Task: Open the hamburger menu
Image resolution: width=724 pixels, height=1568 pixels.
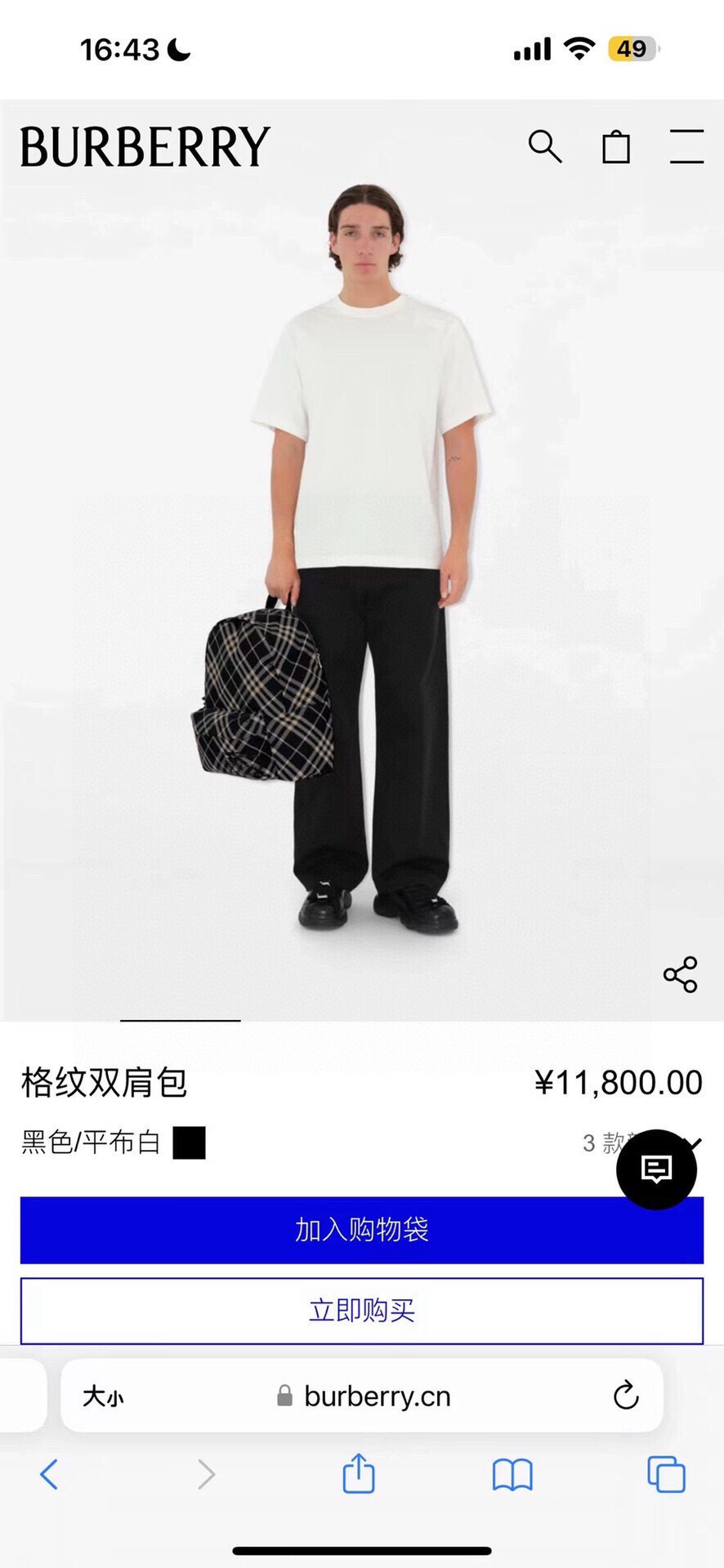Action: pyautogui.click(x=686, y=147)
